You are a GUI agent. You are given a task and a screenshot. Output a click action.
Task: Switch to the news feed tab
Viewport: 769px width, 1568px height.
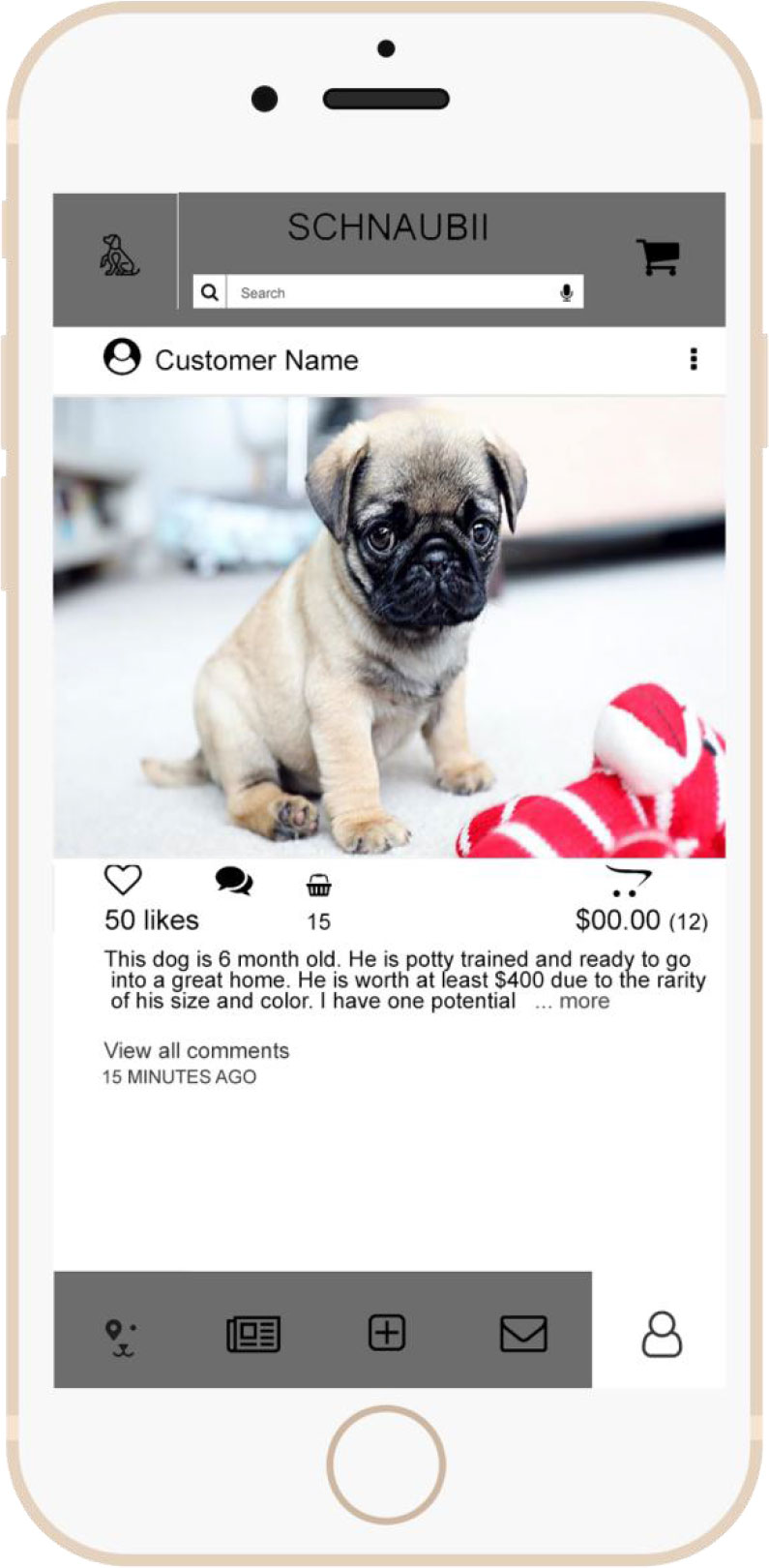[x=253, y=1334]
